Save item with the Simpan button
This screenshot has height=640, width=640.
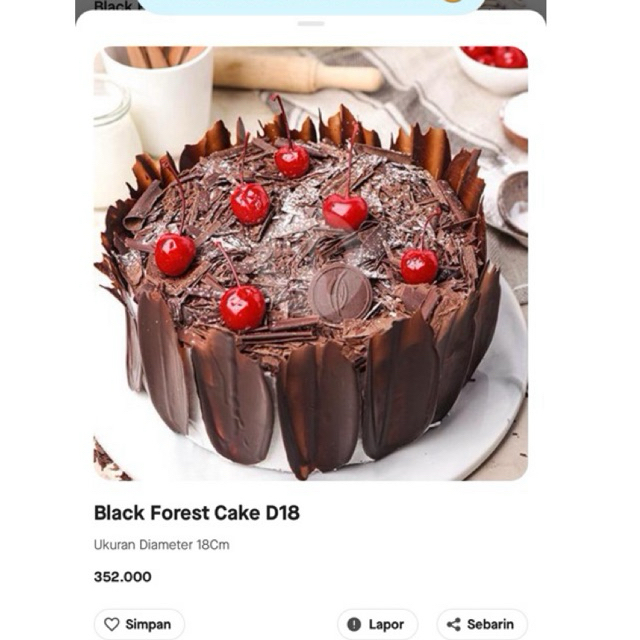click(x=139, y=624)
